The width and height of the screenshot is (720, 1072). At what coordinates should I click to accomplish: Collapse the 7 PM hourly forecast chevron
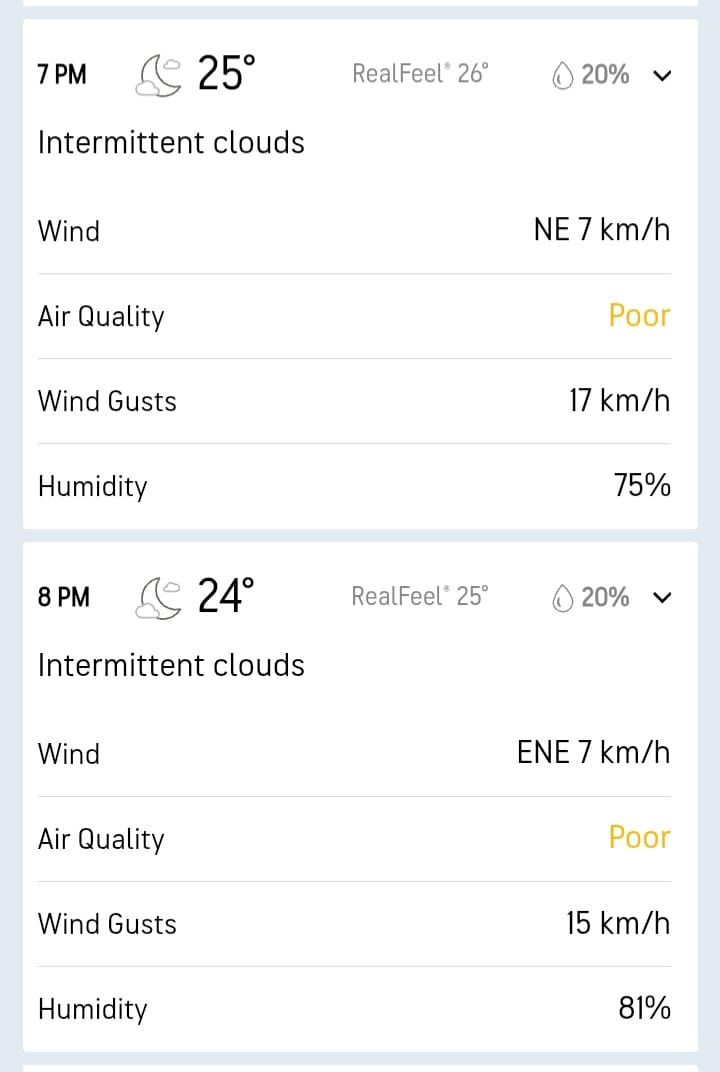tap(661, 75)
